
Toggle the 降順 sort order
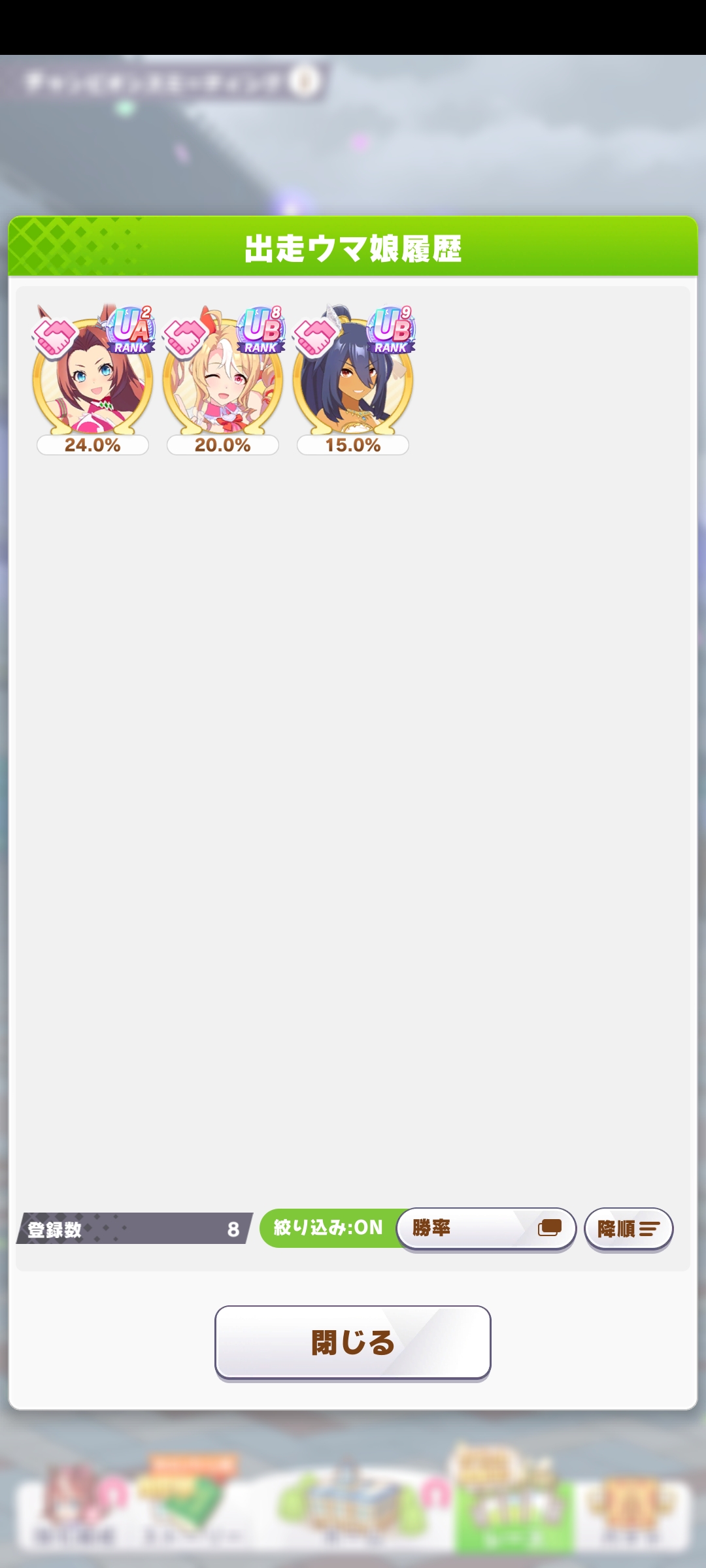tap(628, 1228)
